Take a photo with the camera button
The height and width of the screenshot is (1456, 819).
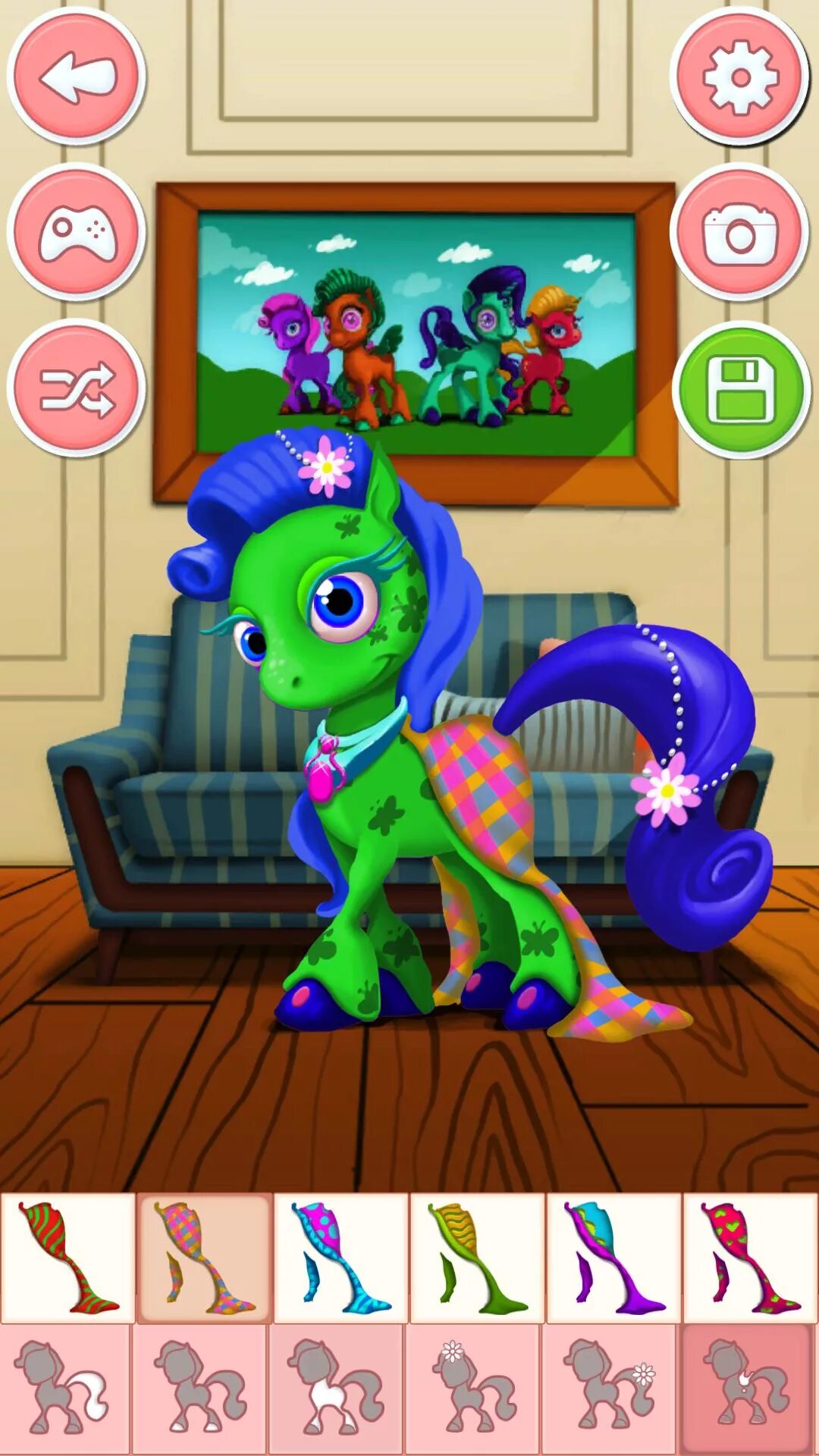[x=740, y=232]
